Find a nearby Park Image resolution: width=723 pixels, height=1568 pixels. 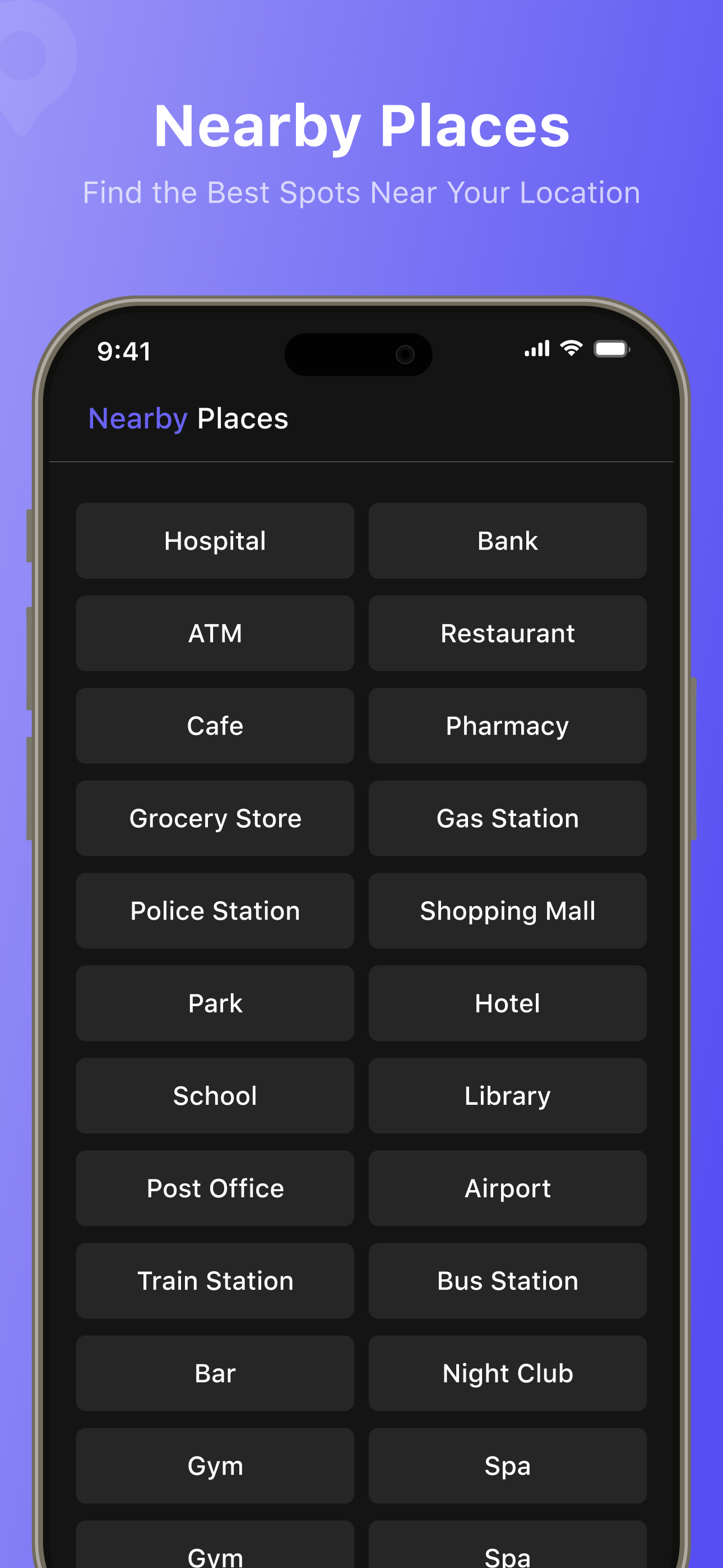click(x=214, y=1003)
